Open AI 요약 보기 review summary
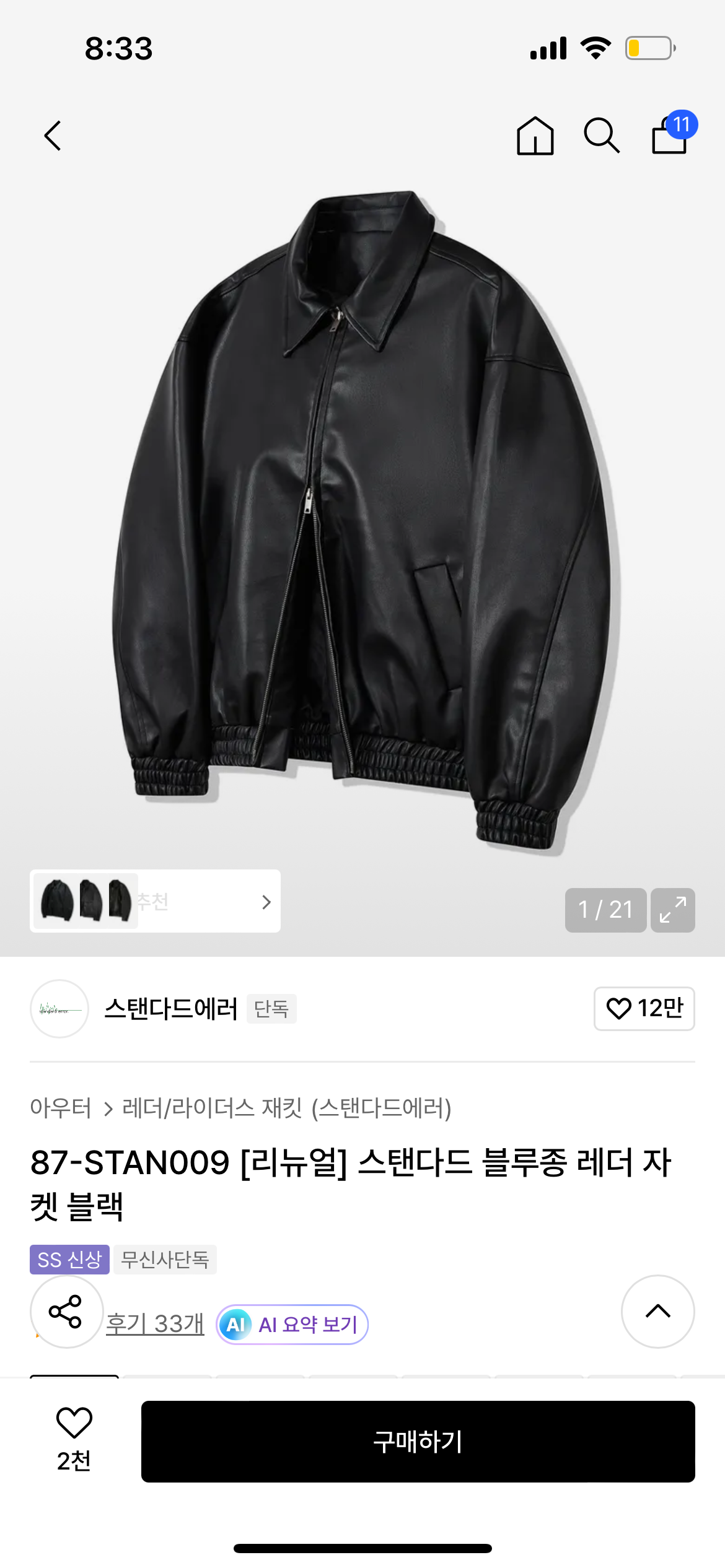The image size is (725, 1568). pyautogui.click(x=292, y=1325)
